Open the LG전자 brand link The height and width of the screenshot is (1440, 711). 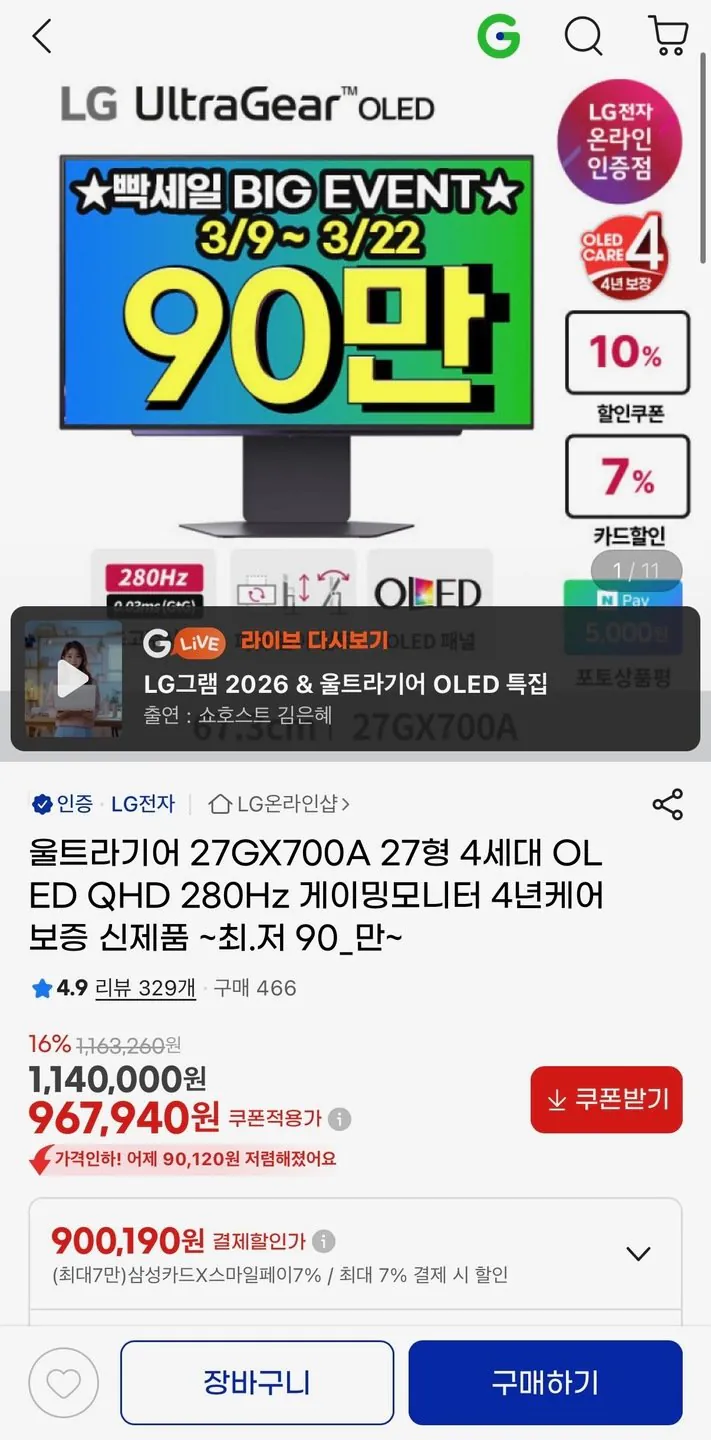point(142,803)
